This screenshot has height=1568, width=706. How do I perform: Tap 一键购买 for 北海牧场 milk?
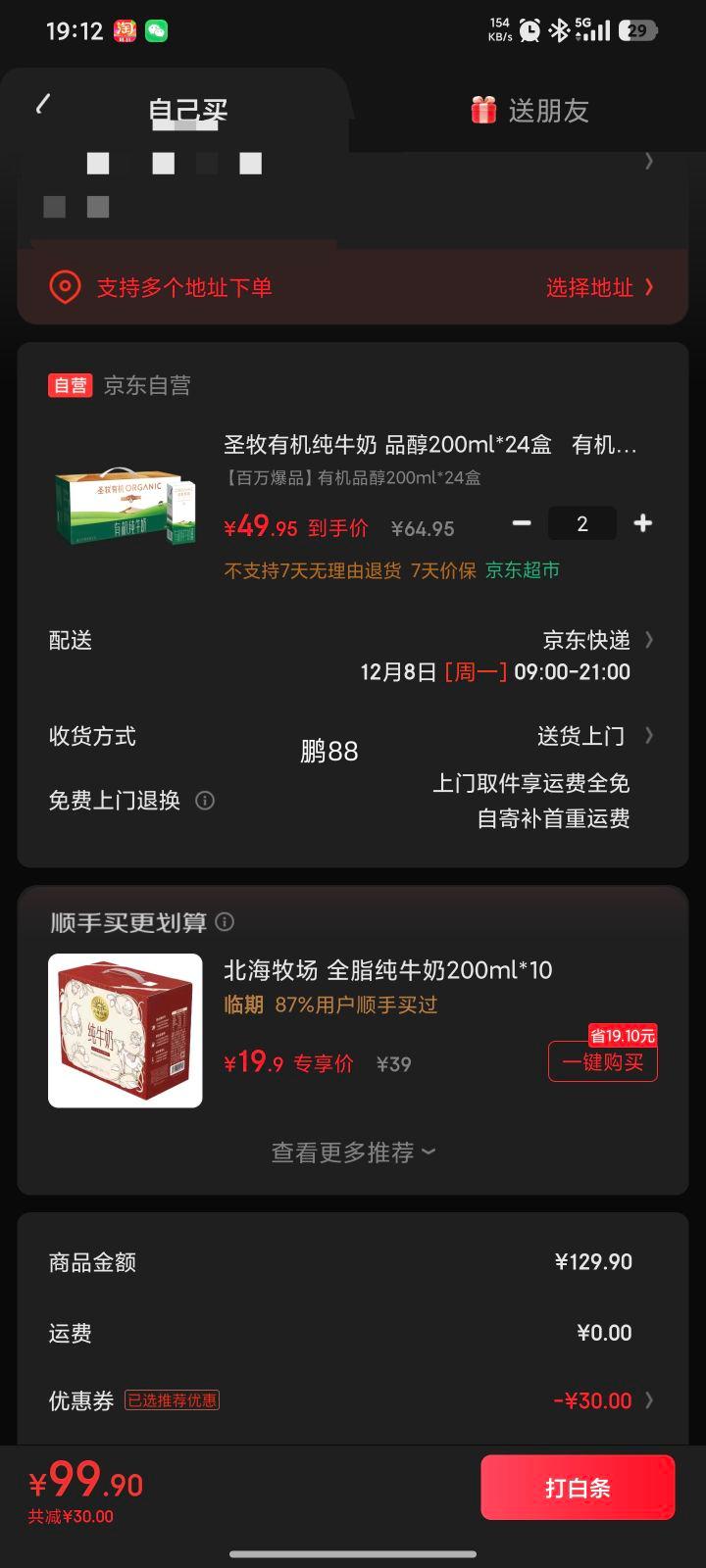click(602, 1061)
